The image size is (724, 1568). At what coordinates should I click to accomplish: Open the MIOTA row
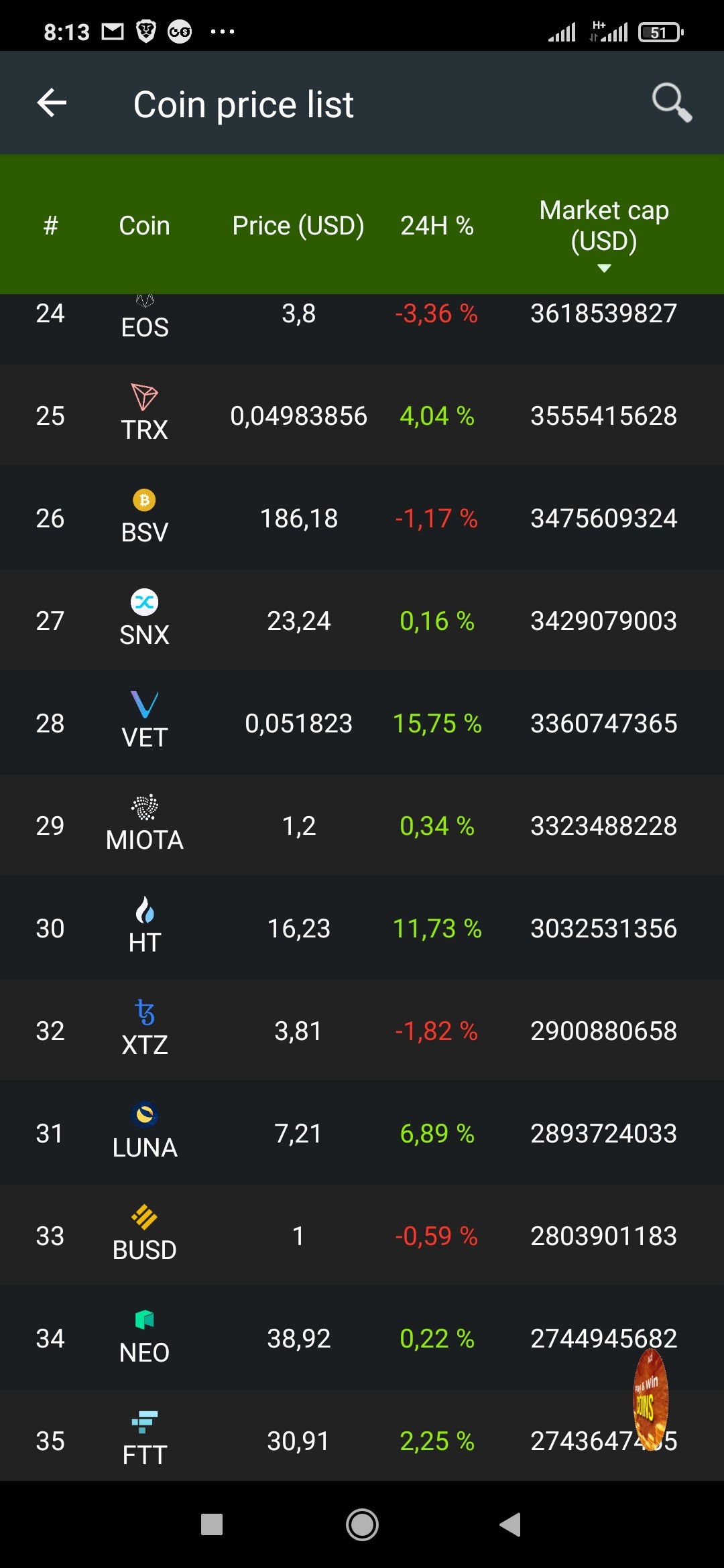point(362,826)
